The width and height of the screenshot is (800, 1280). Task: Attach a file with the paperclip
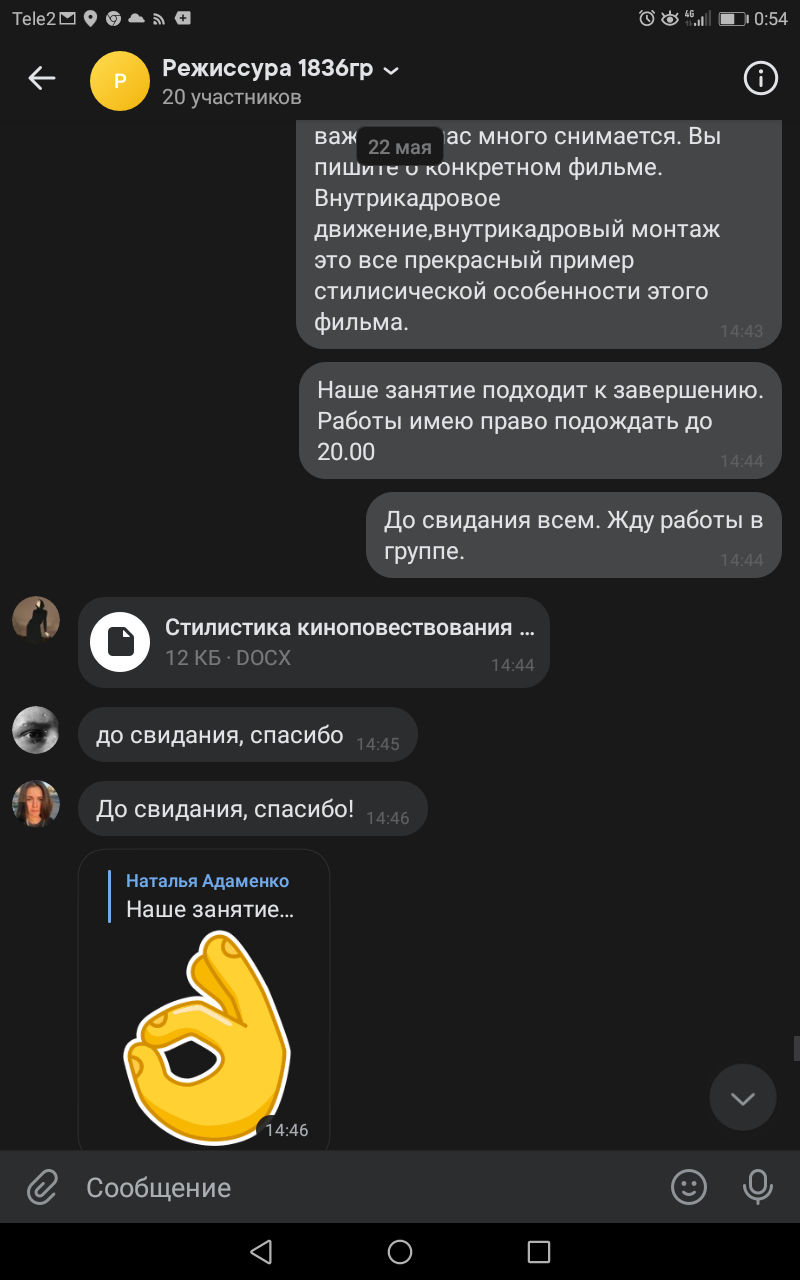[42, 1188]
